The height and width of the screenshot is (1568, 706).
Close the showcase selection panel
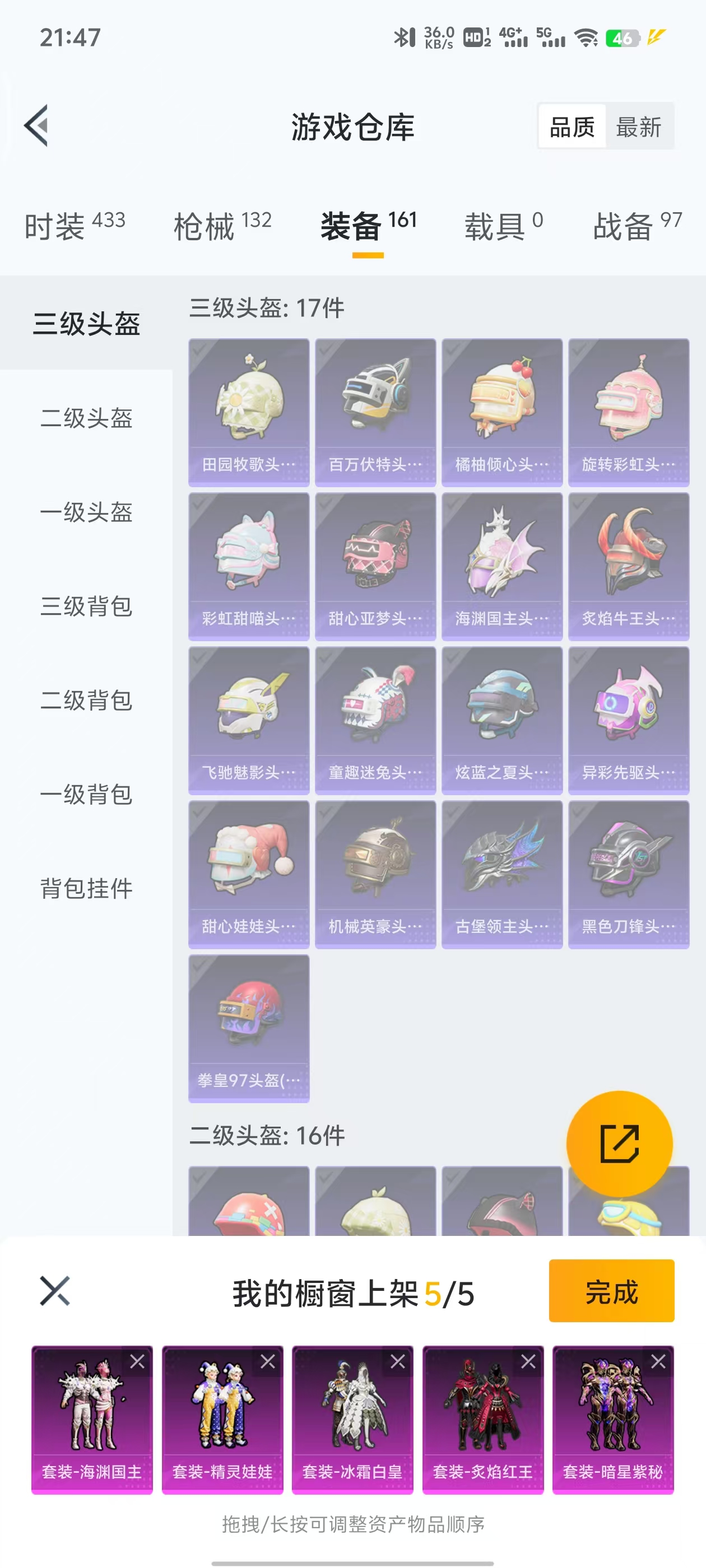click(x=55, y=1290)
